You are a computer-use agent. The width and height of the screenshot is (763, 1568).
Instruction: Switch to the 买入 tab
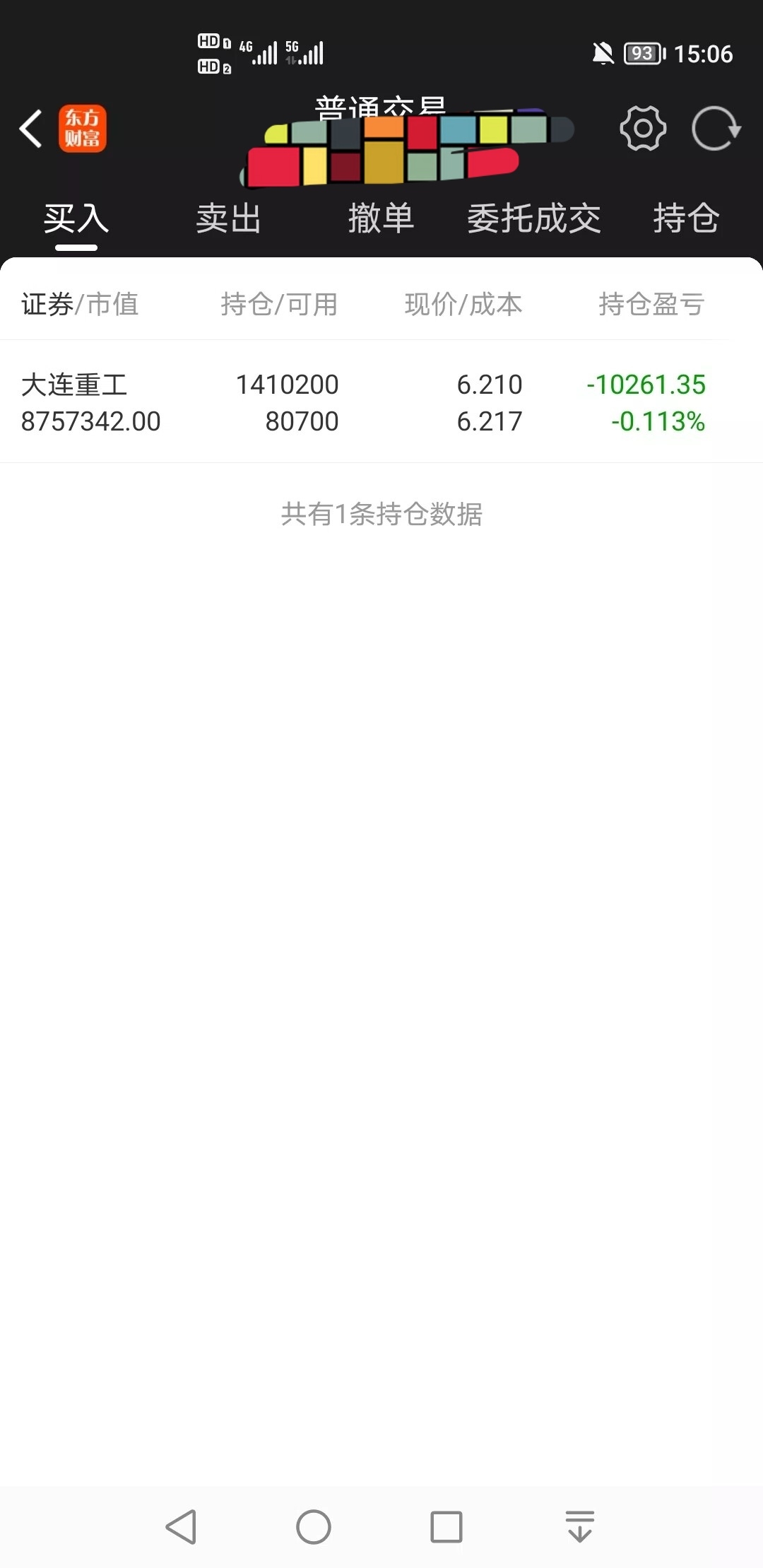coord(76,218)
